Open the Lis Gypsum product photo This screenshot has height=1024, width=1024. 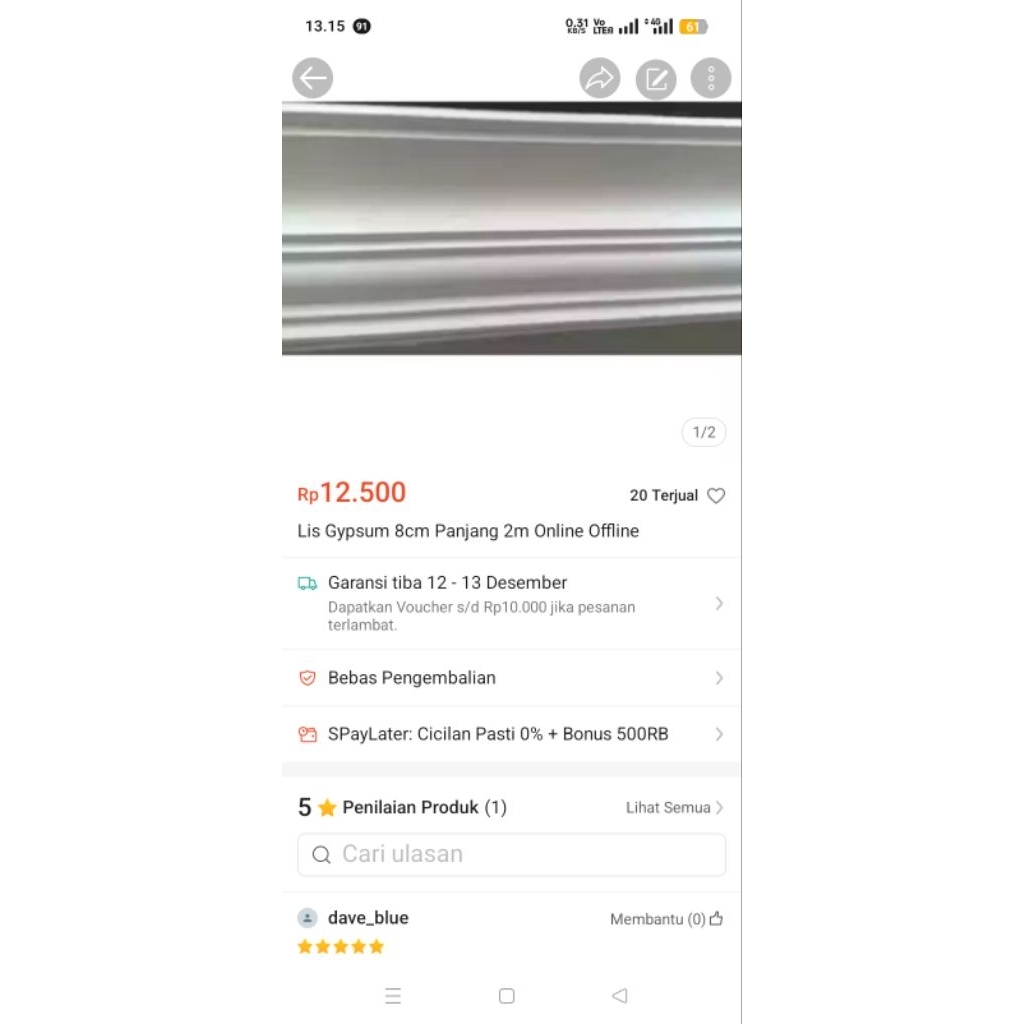click(511, 228)
